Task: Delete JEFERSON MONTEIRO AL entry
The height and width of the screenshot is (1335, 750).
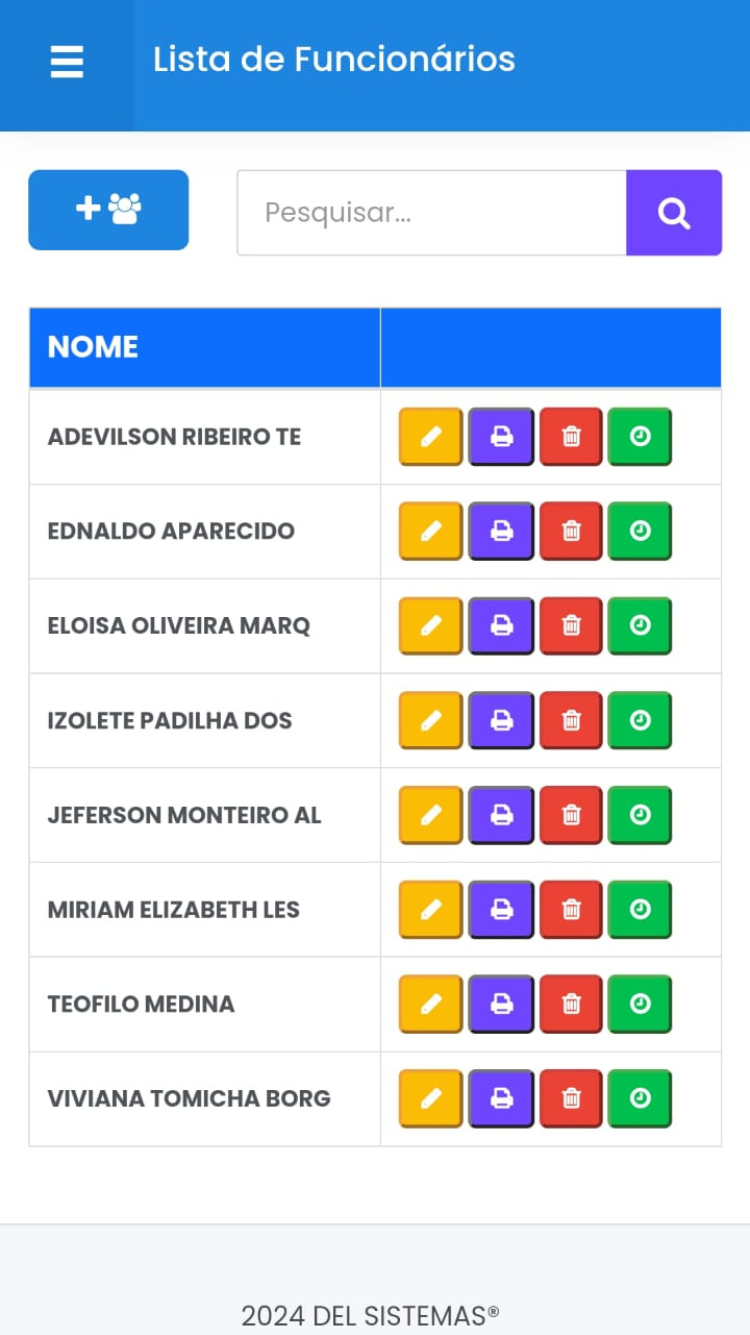Action: pyautogui.click(x=571, y=815)
